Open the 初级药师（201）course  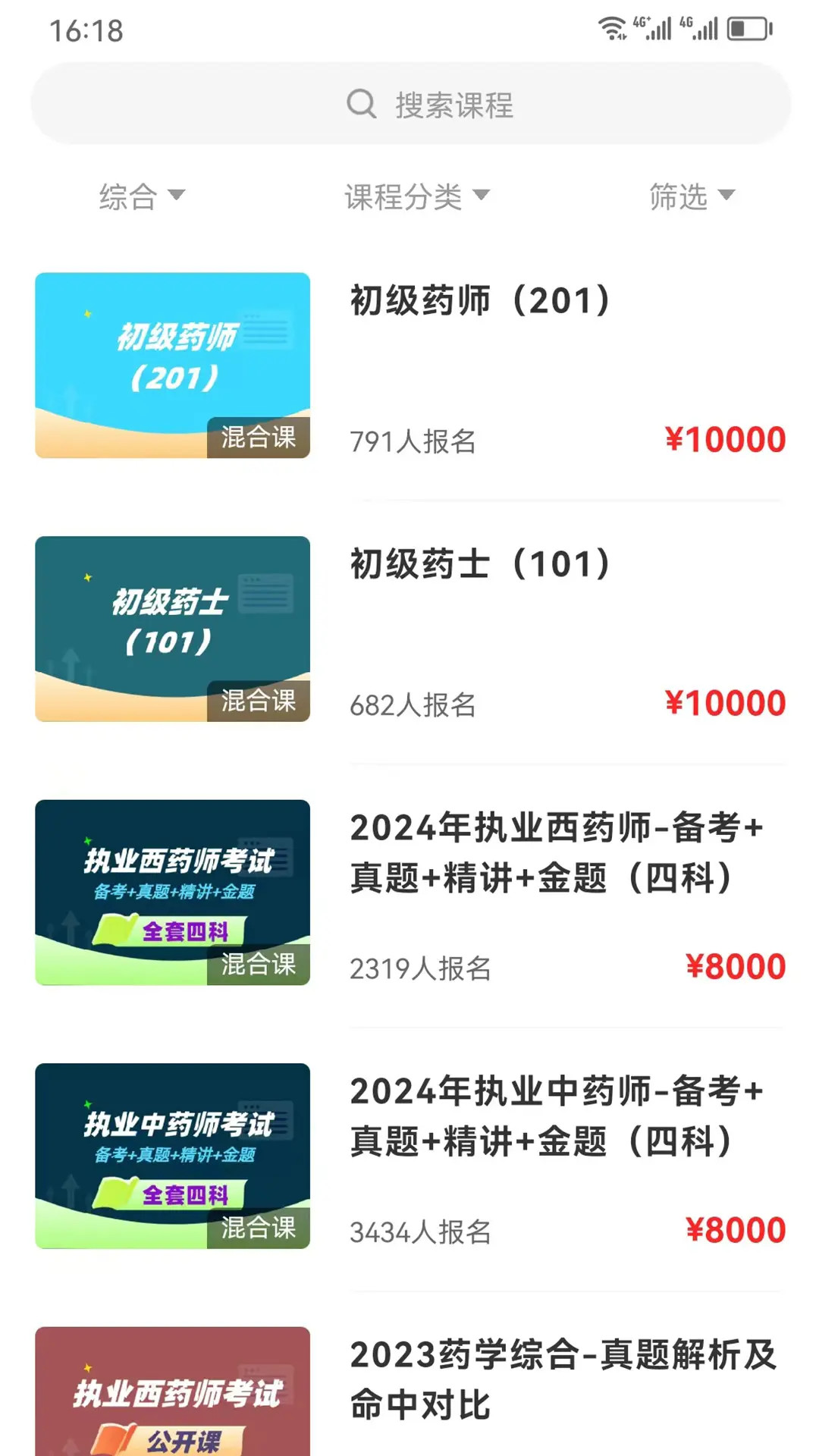click(477, 300)
